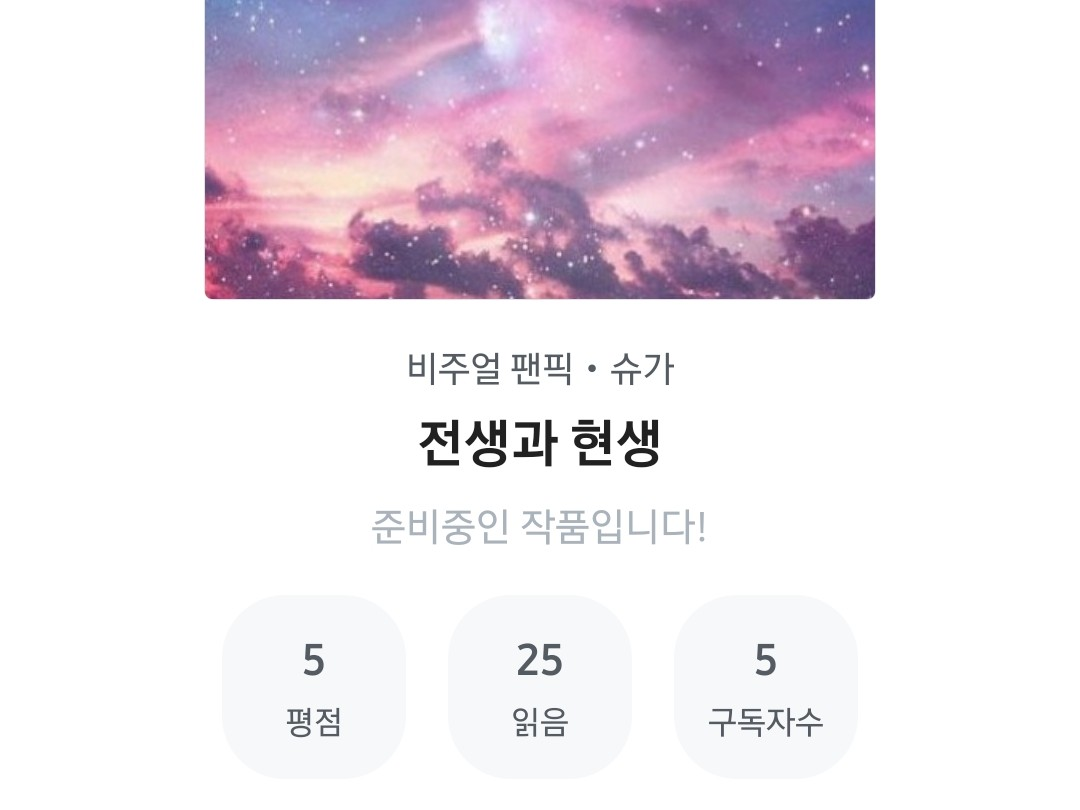The height and width of the screenshot is (810, 1080).
Task: Open the pink galaxy sky cover image
Action: pos(540,148)
